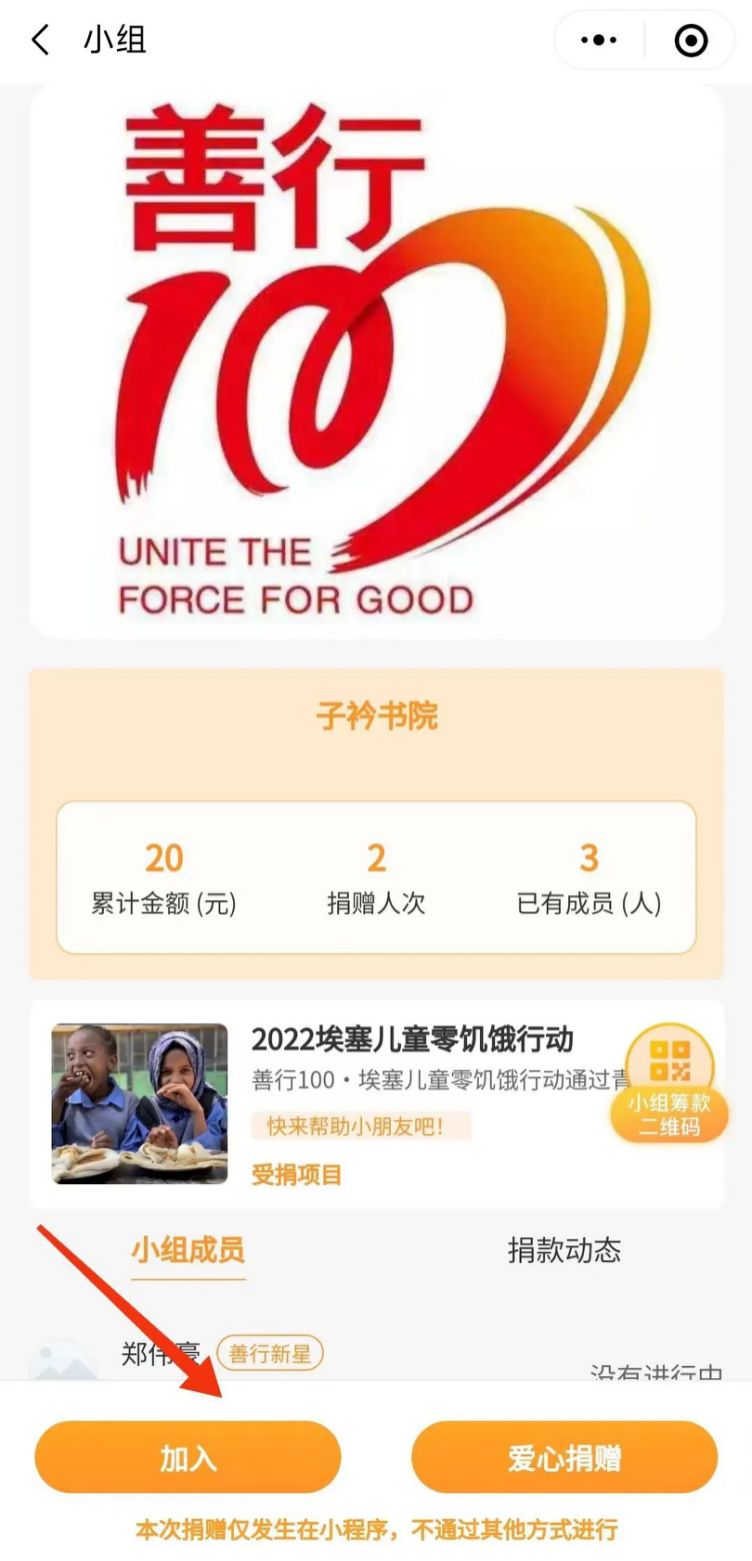Switch to the 捐款动态 tab
Image resolution: width=752 pixels, height=1561 pixels.
click(564, 1250)
